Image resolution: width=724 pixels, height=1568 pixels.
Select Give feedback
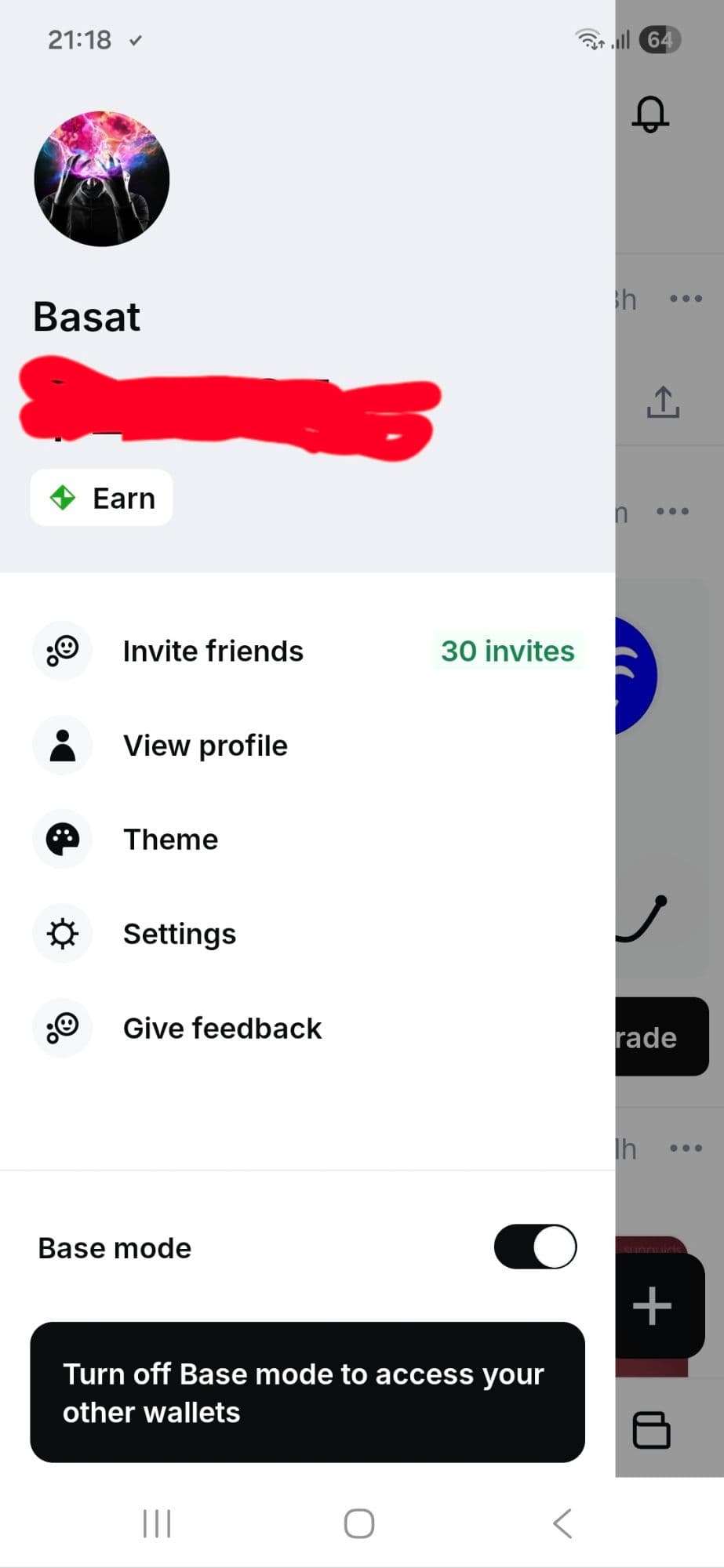coord(222,1029)
